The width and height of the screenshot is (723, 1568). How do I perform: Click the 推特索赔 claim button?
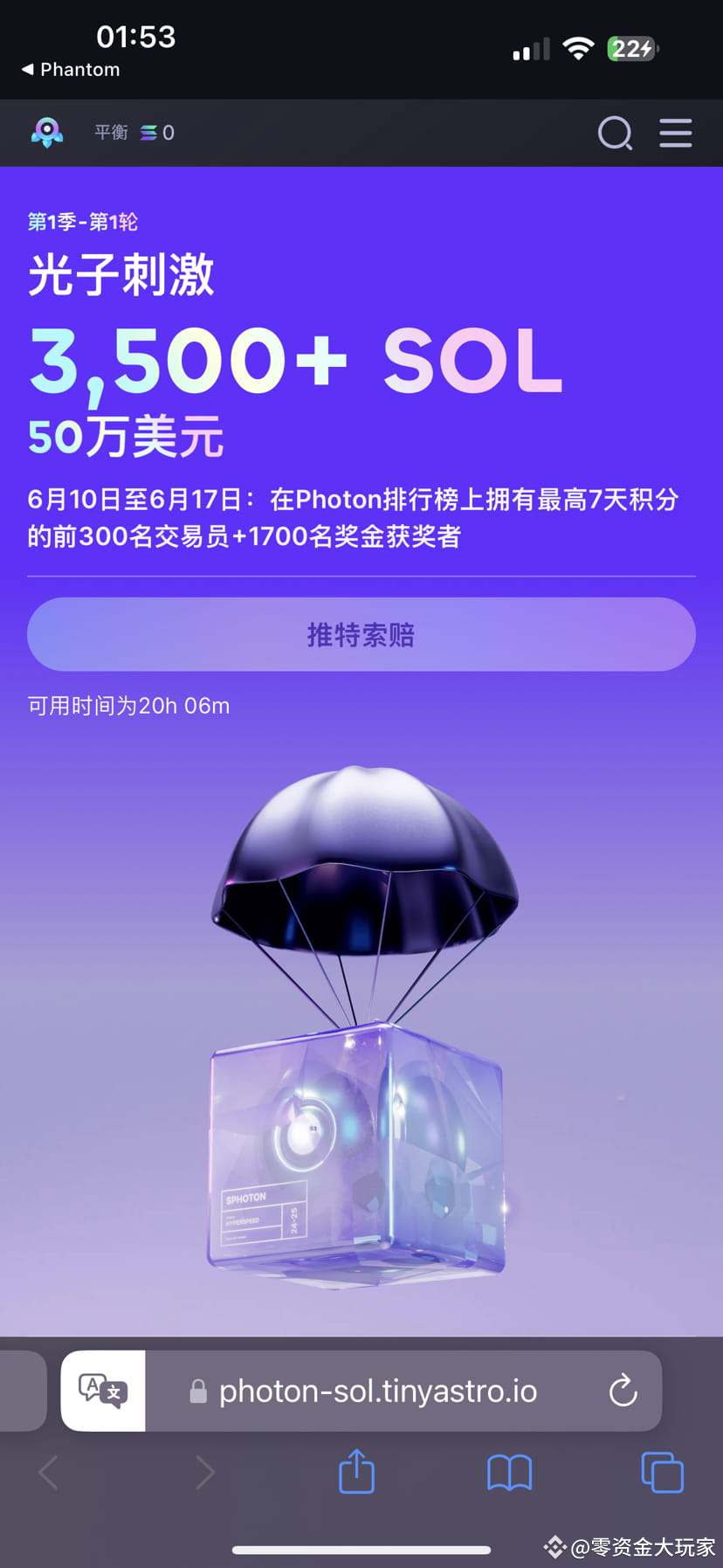(x=361, y=634)
